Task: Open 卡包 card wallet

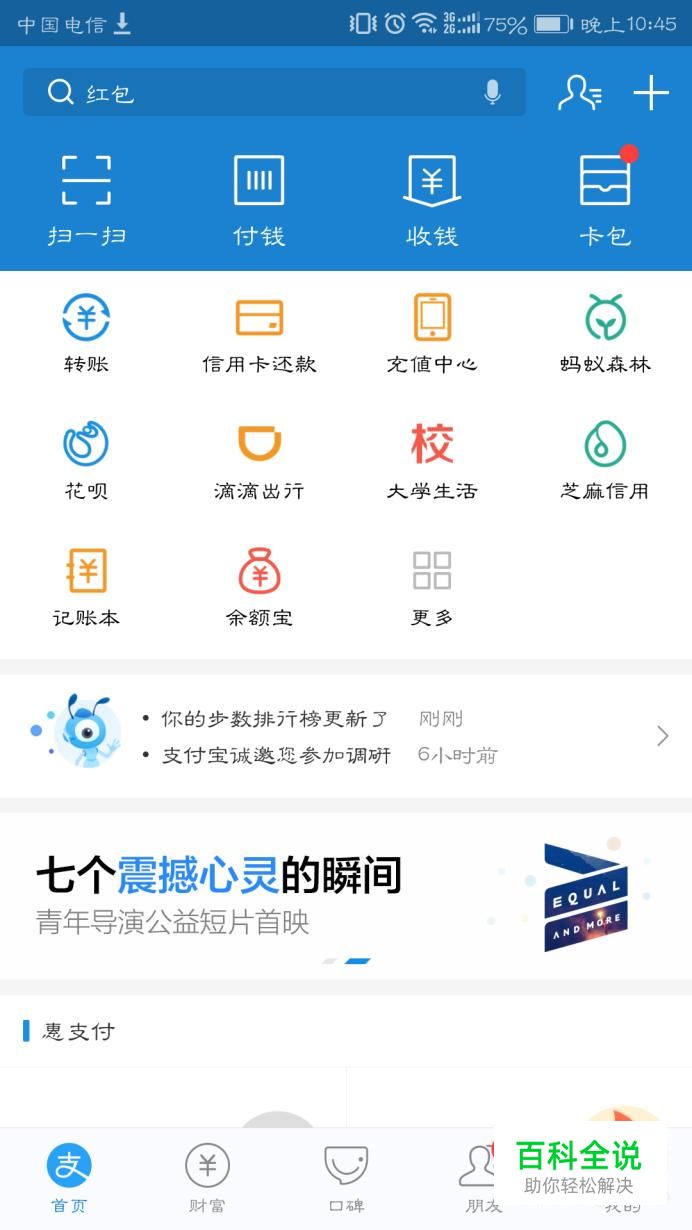Action: 605,198
